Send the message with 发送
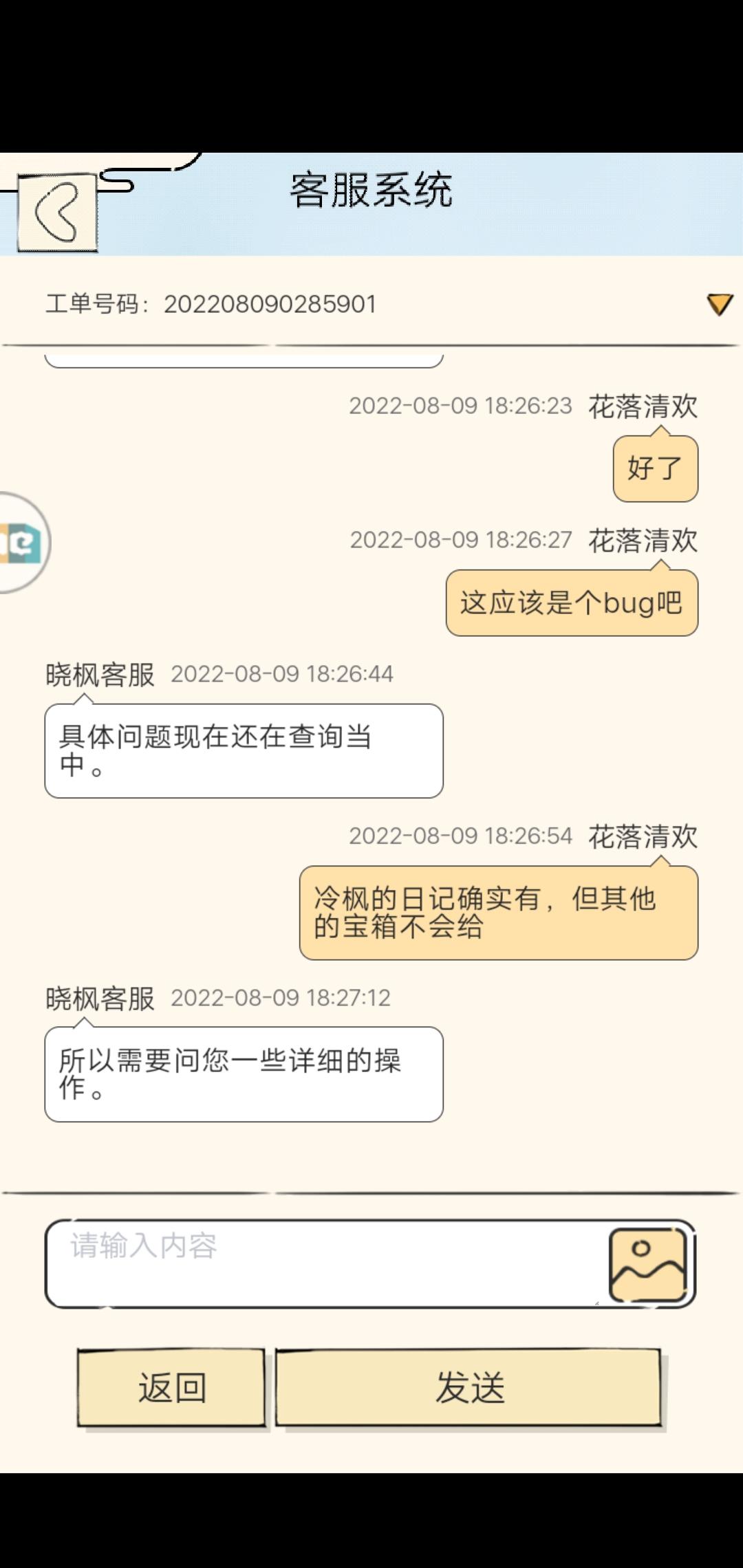The width and height of the screenshot is (743, 1568). pos(469,1388)
